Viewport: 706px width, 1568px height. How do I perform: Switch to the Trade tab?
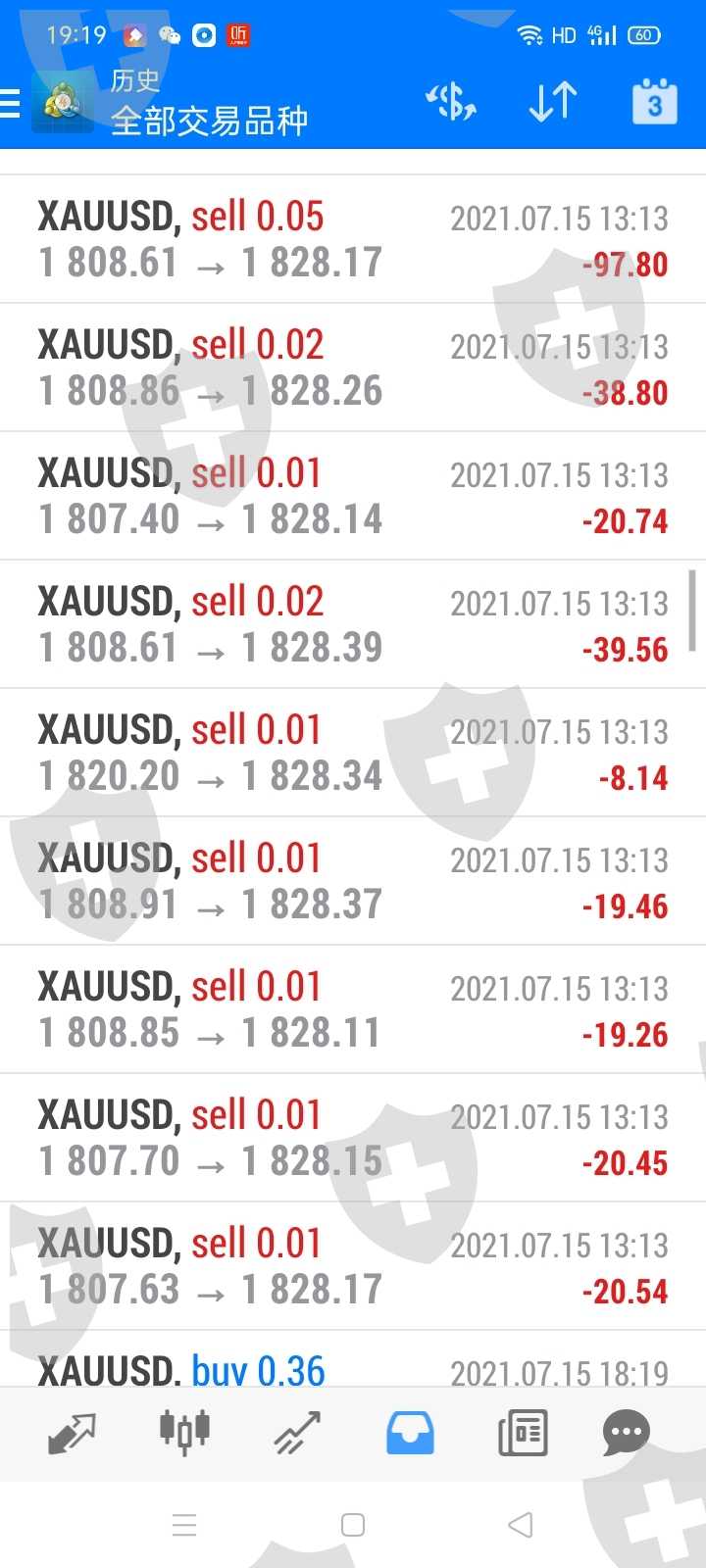click(x=297, y=1434)
